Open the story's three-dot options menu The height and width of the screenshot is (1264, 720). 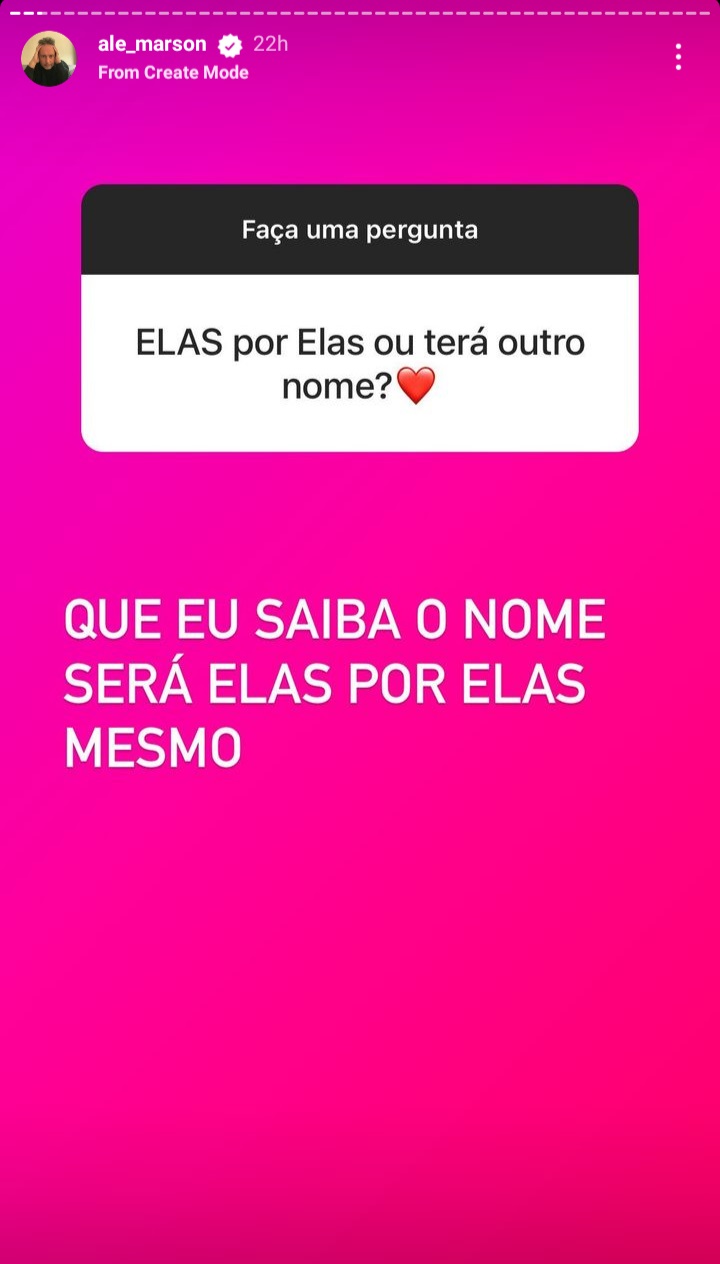pos(678,57)
